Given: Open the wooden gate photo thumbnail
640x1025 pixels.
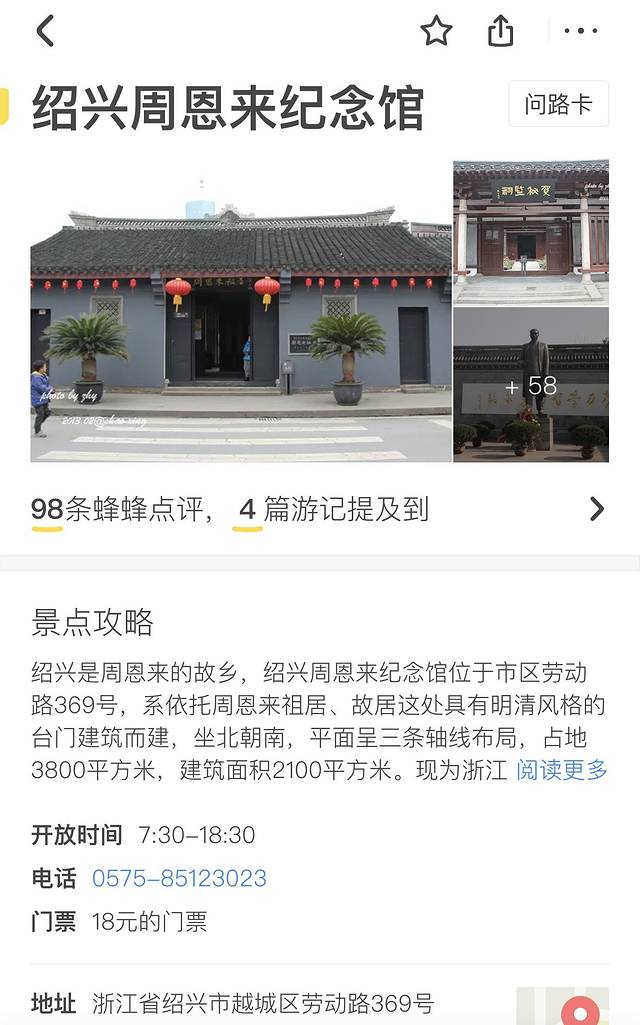Looking at the screenshot, I should [530, 232].
